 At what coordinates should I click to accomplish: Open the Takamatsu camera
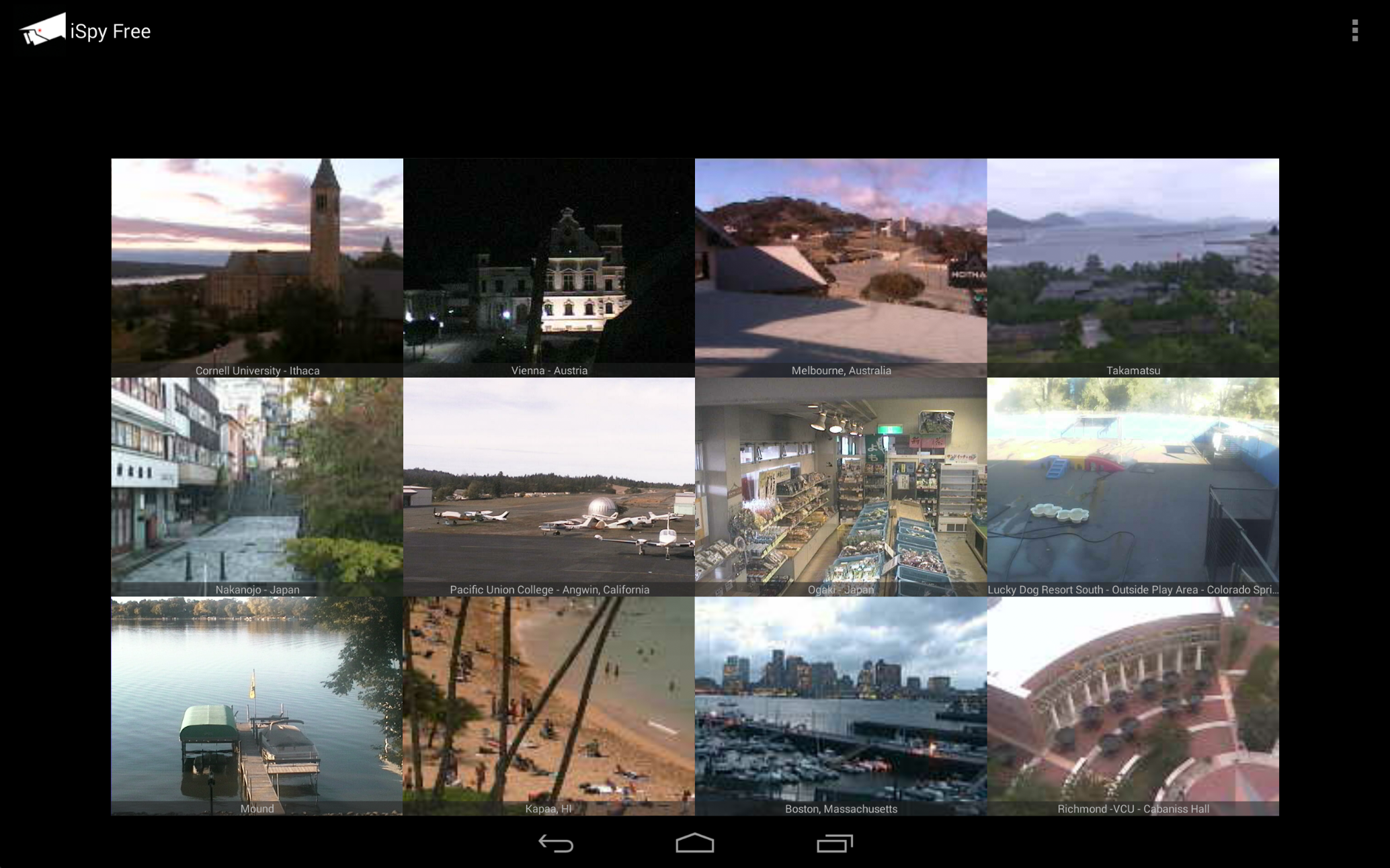click(x=1133, y=267)
